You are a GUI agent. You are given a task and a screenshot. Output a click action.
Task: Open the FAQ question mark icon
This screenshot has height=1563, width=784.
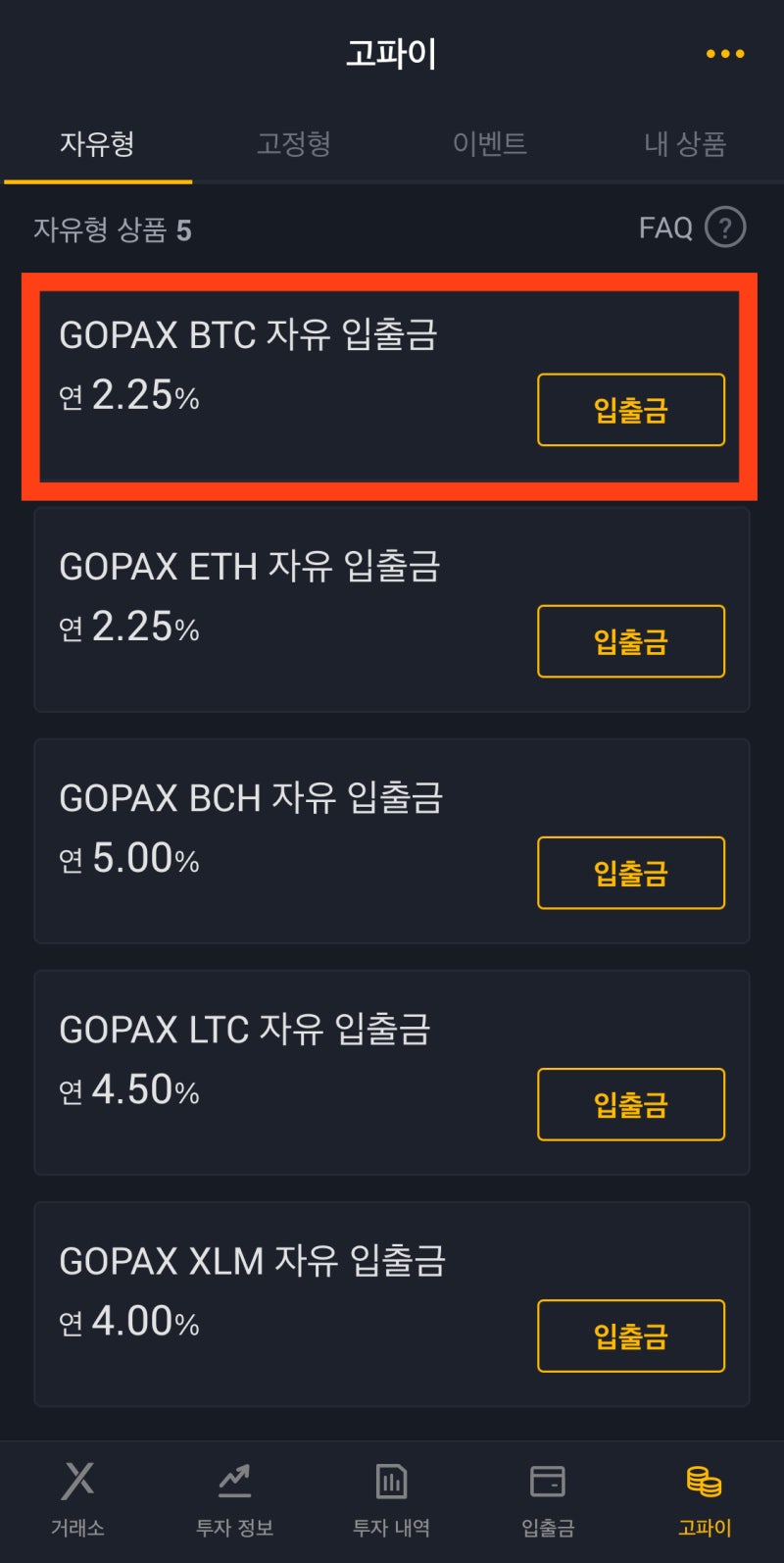coord(723,227)
